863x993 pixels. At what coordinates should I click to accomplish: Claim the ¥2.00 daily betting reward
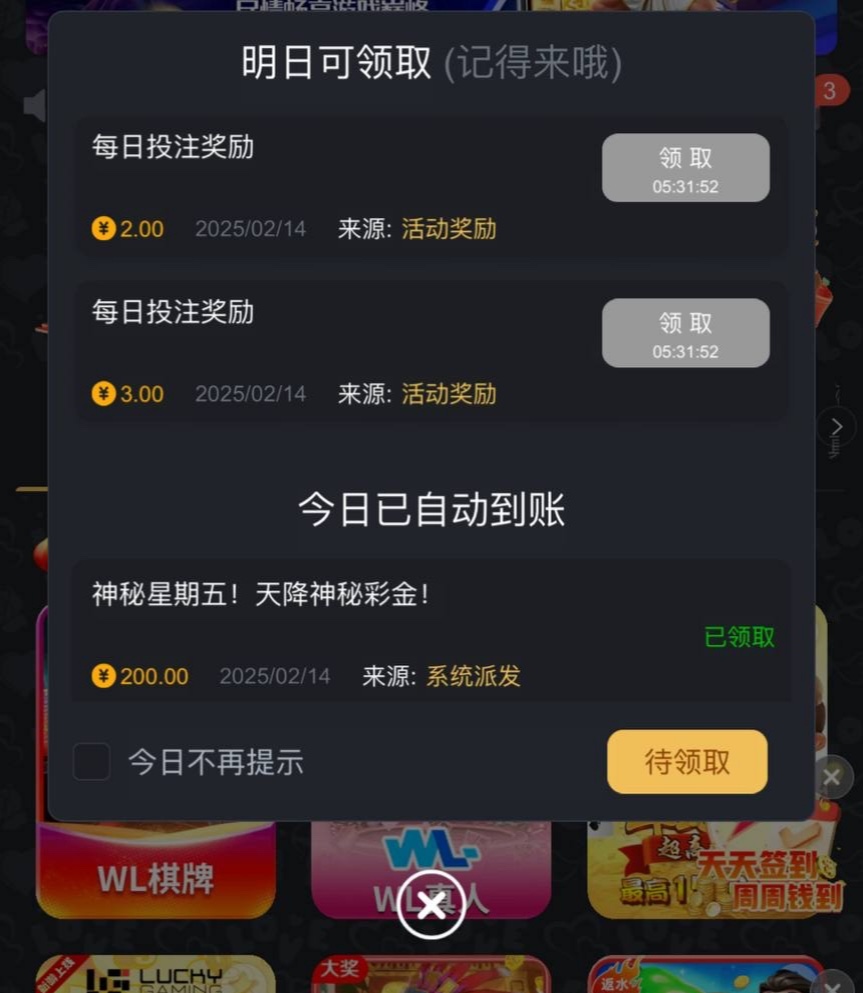685,168
